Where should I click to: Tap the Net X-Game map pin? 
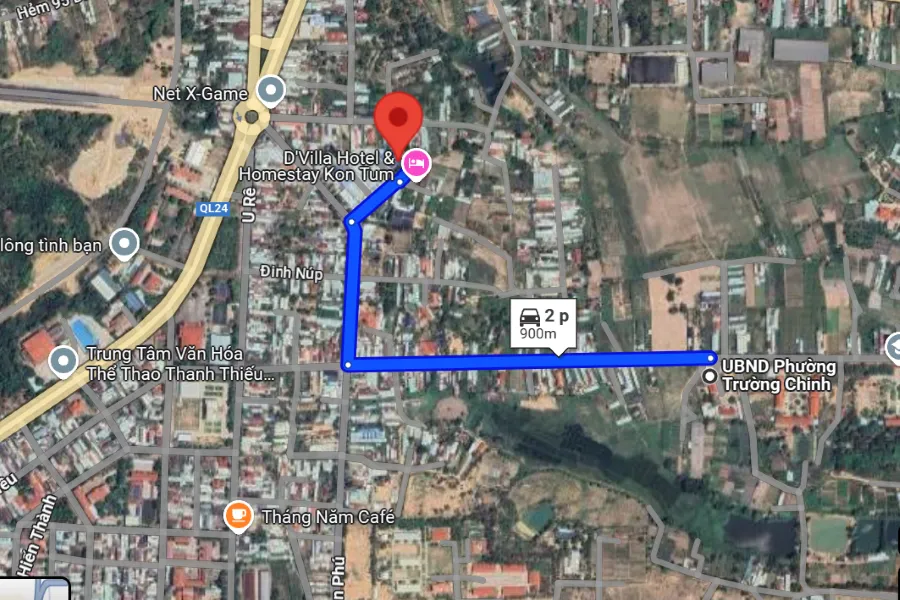pos(270,92)
